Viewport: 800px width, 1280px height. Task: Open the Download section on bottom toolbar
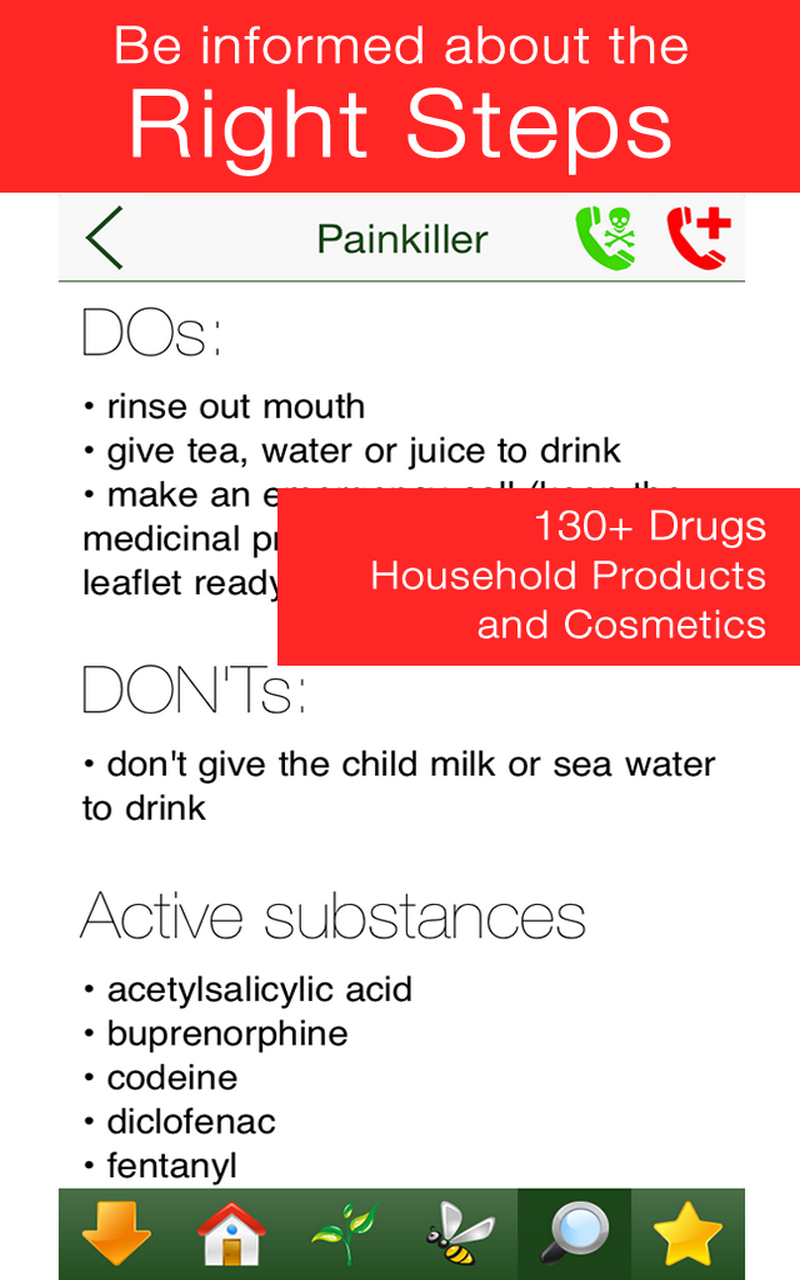[x=118, y=1232]
